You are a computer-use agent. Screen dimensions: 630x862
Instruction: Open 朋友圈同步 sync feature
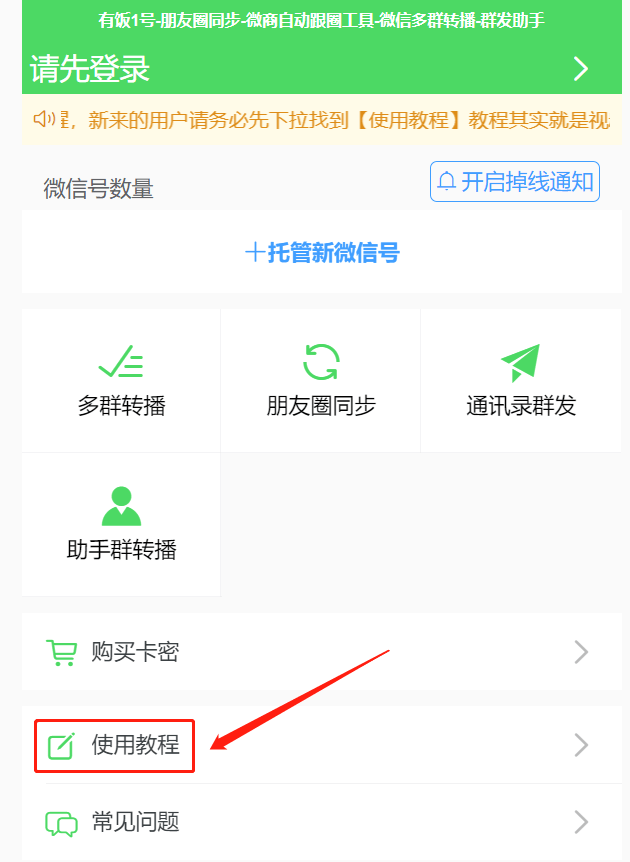click(x=321, y=381)
